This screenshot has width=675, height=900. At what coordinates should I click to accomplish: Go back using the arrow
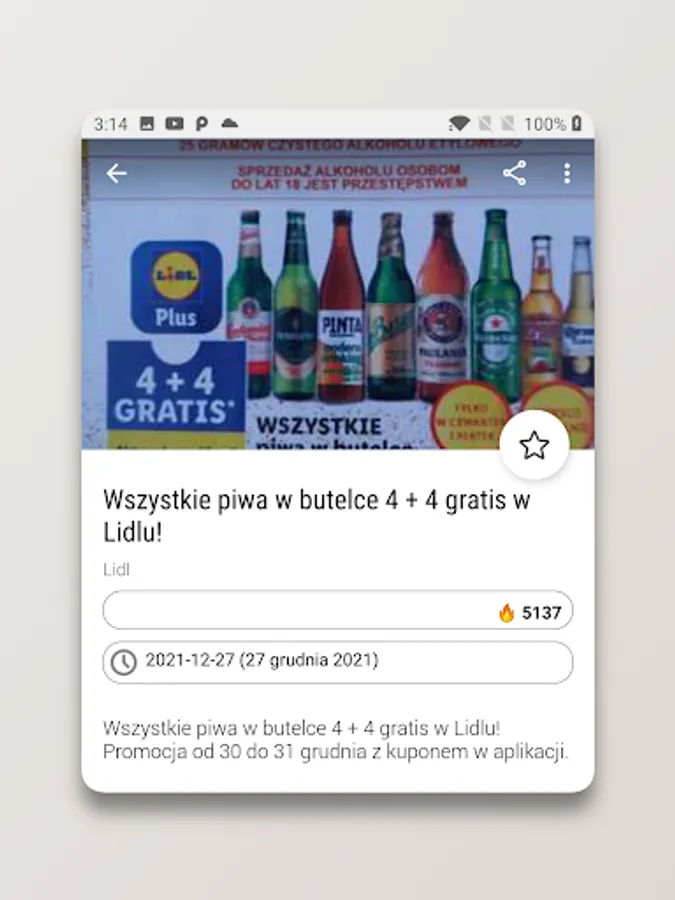coord(117,173)
